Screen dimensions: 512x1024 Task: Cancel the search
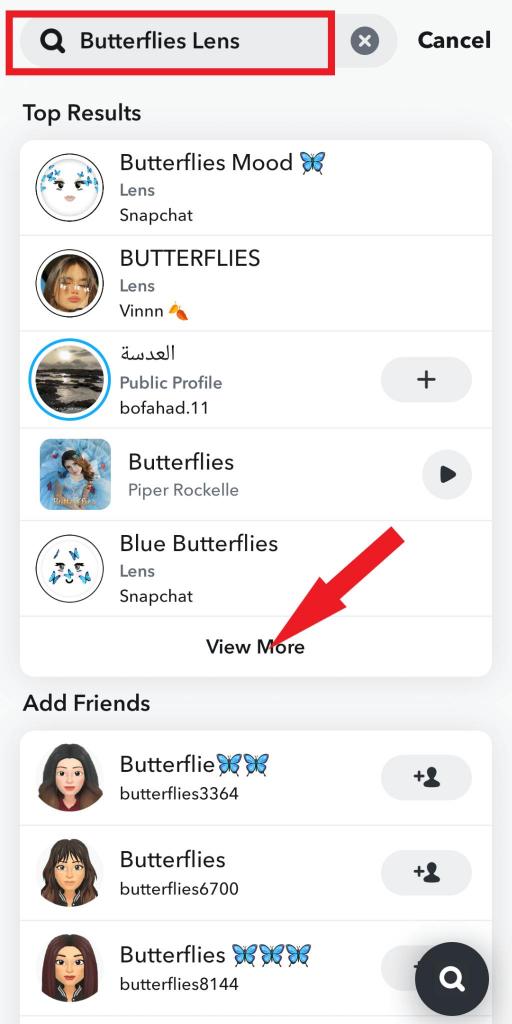pos(453,40)
